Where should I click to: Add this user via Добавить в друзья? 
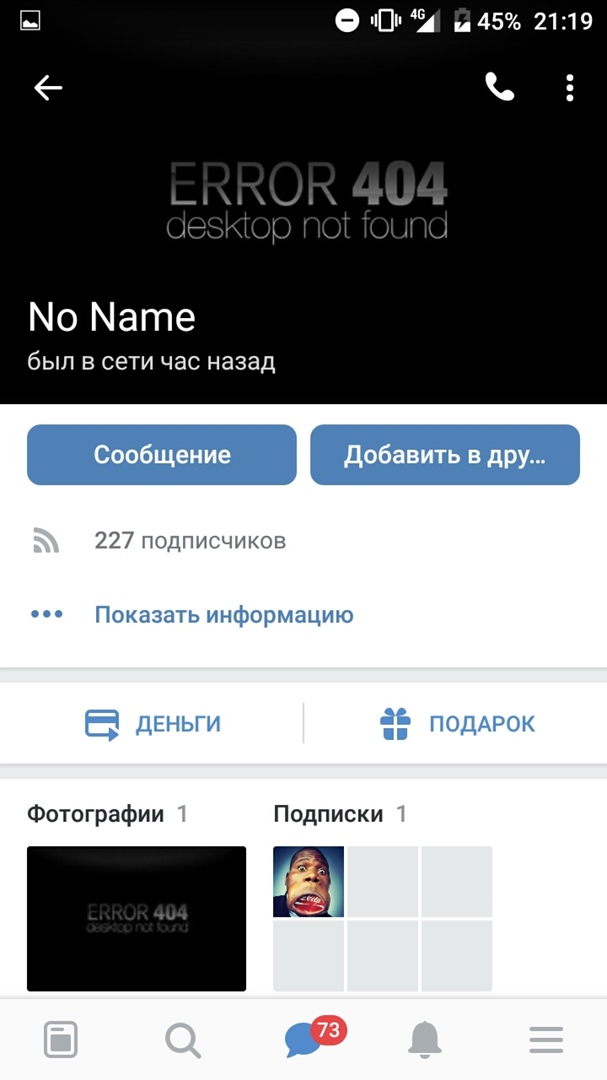(x=445, y=455)
